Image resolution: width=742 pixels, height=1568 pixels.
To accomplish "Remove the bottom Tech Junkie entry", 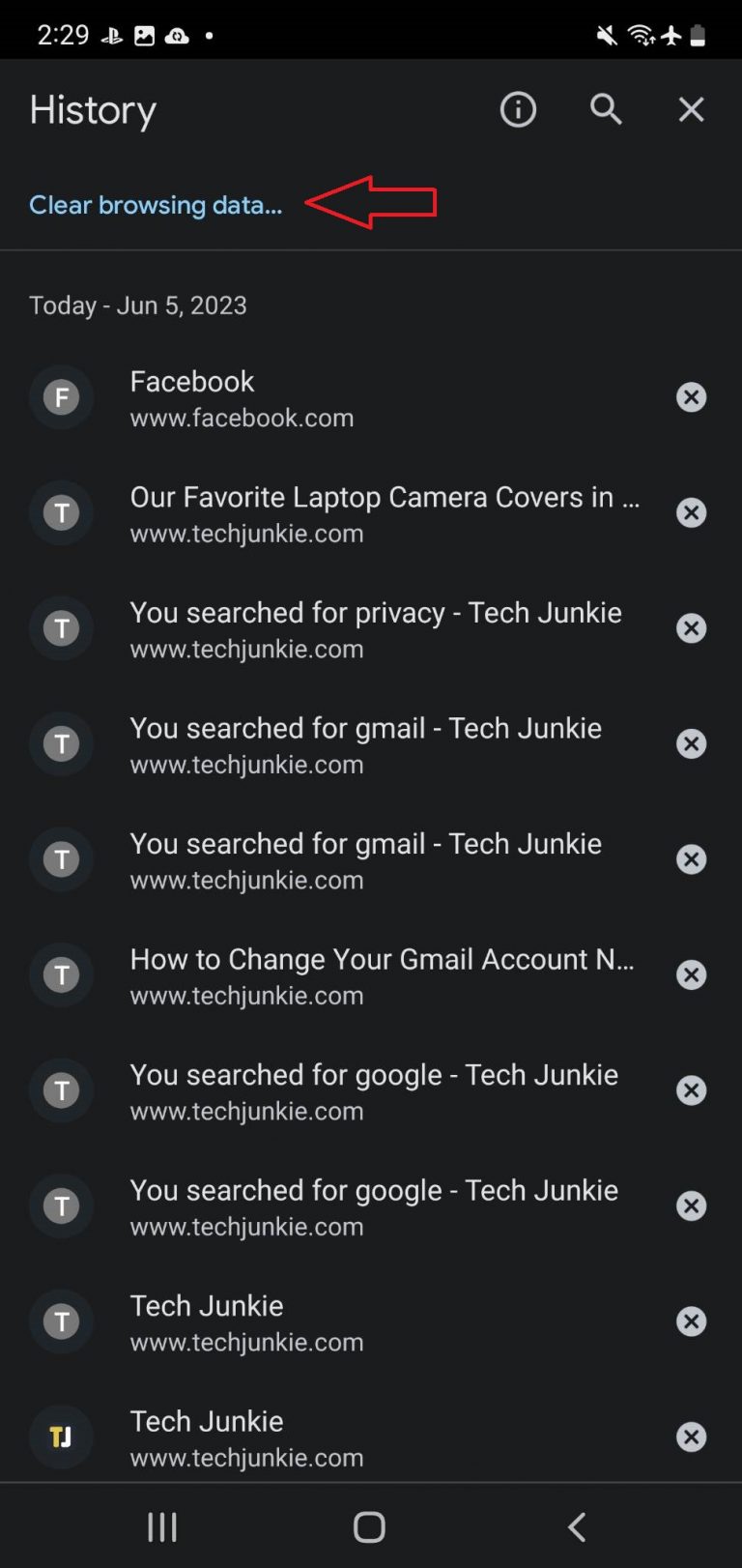I will point(692,1437).
